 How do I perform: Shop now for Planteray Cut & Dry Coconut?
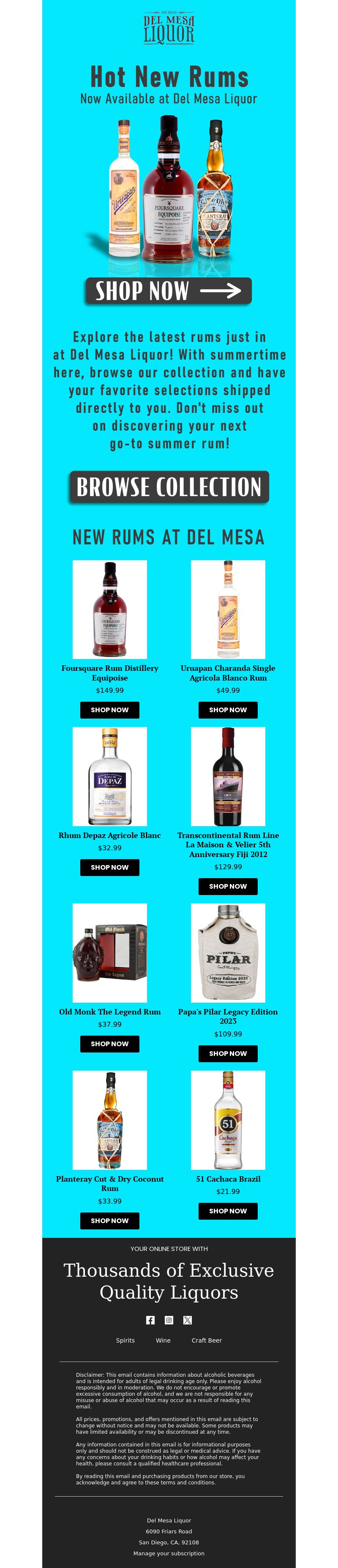[x=109, y=1221]
